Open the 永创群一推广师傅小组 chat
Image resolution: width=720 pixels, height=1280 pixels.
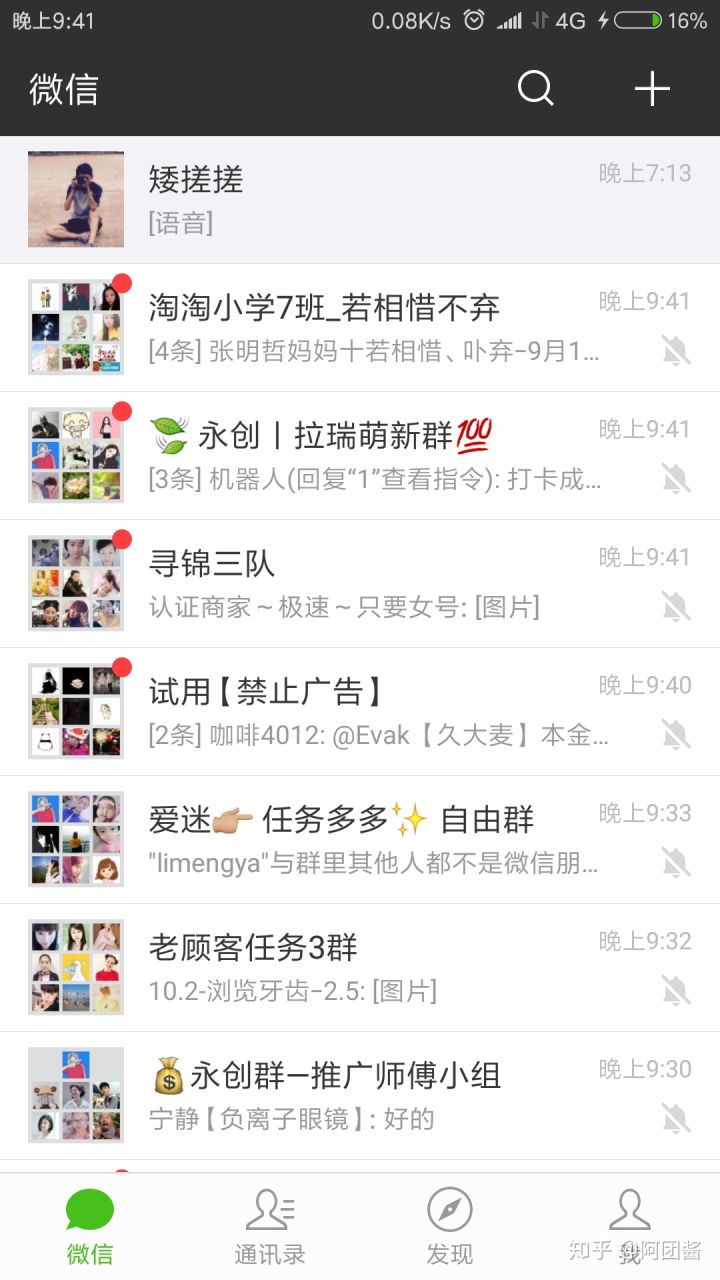(360, 1095)
